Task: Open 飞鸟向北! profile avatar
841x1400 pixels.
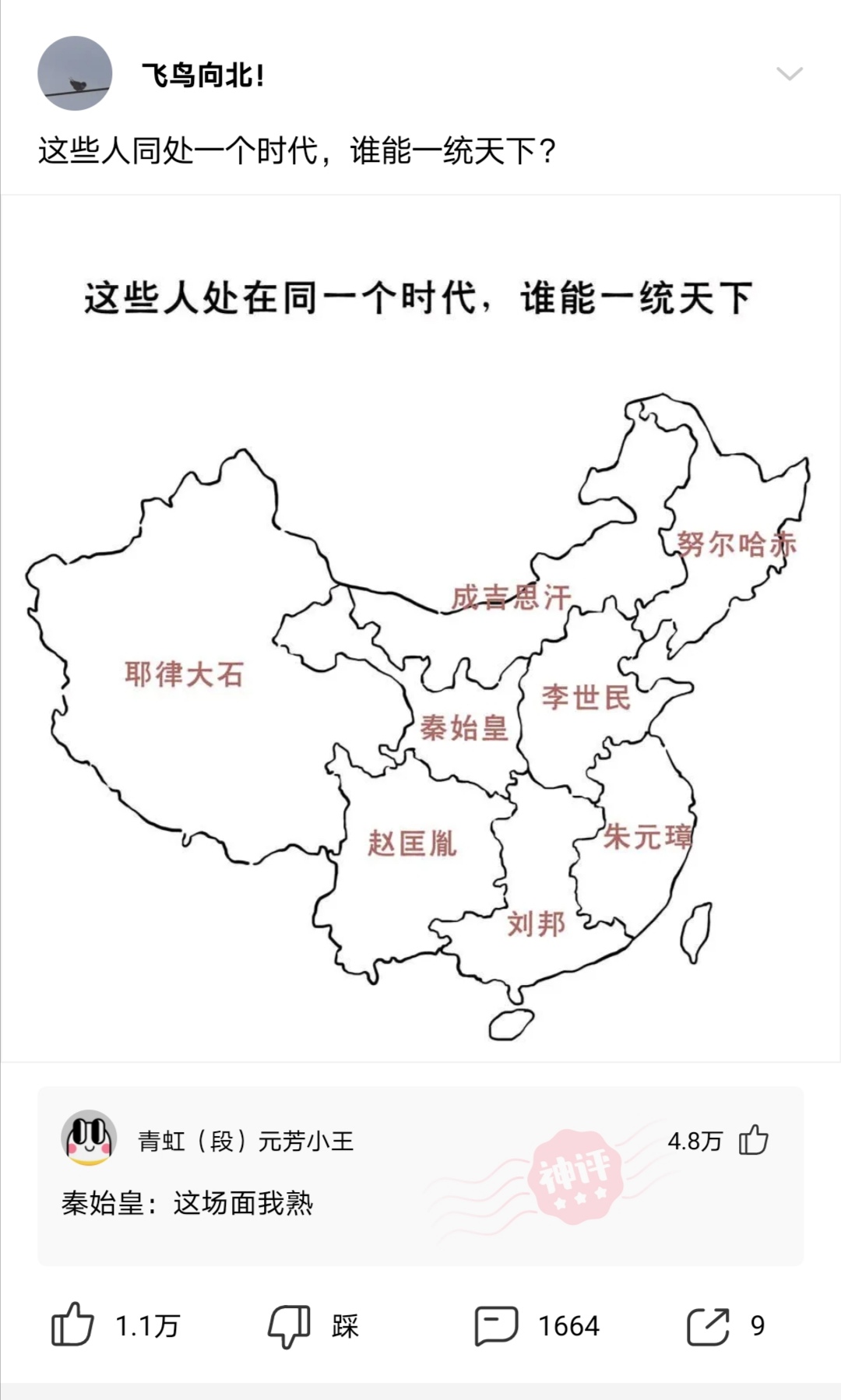Action: coord(75,73)
